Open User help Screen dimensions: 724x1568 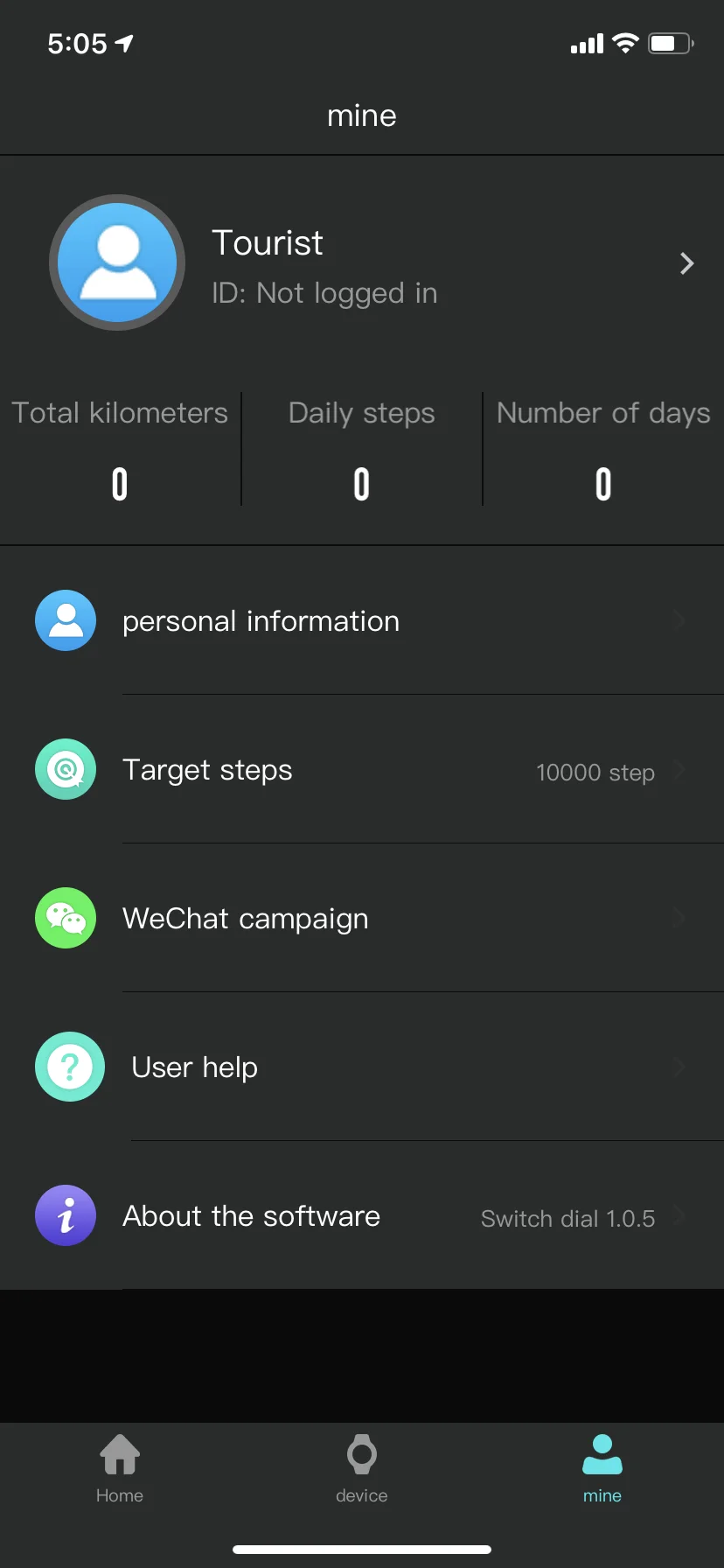click(x=362, y=1067)
